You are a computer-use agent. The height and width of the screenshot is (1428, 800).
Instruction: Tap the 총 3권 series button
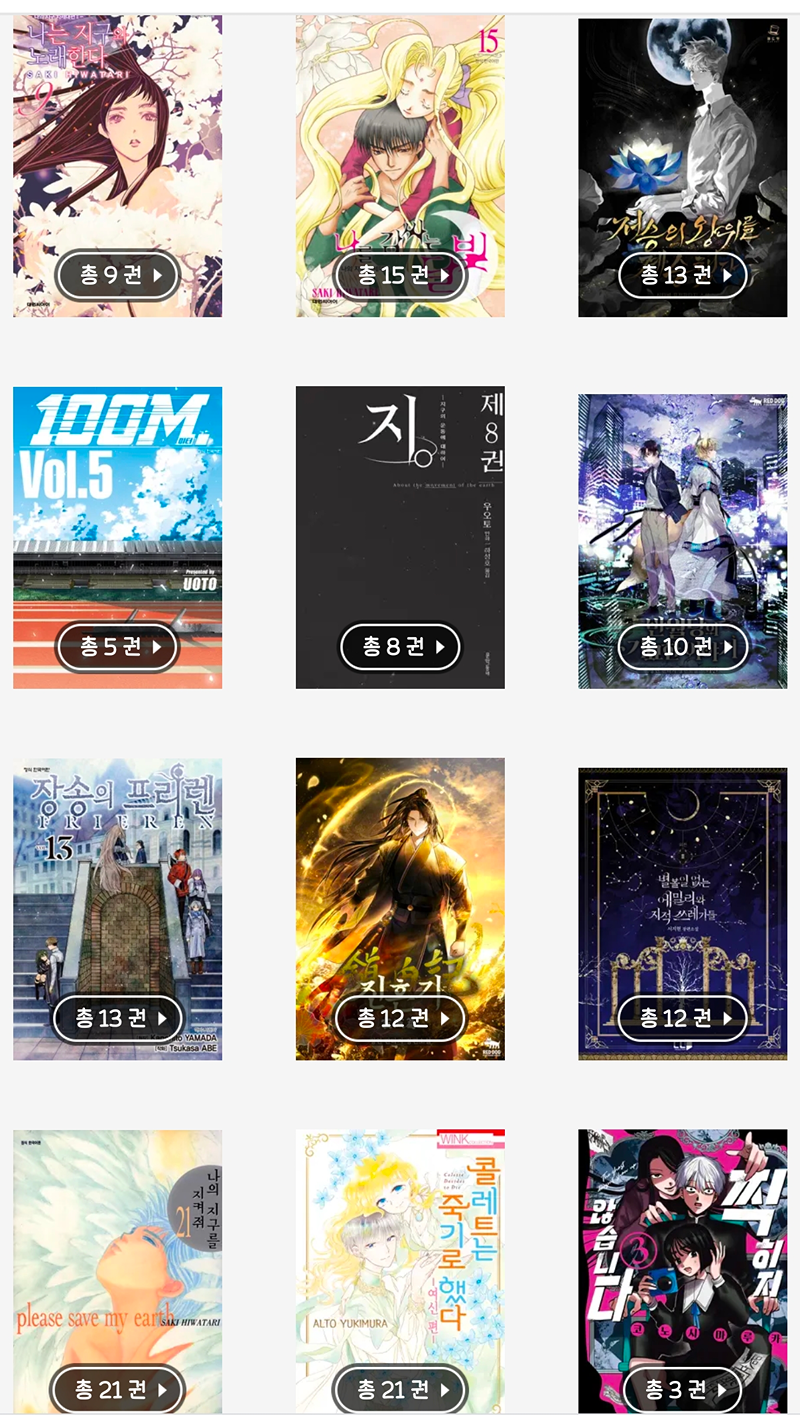point(683,1390)
